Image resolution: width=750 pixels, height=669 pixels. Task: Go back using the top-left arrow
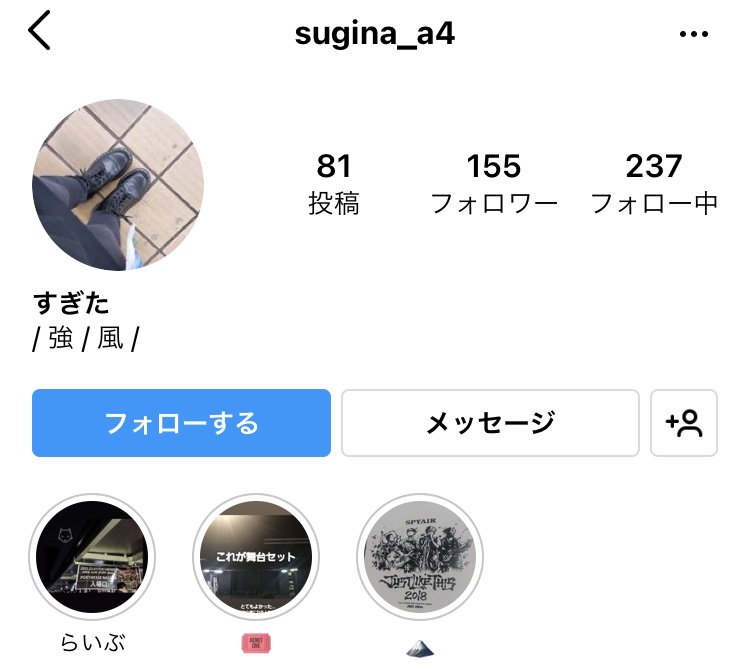[38, 32]
